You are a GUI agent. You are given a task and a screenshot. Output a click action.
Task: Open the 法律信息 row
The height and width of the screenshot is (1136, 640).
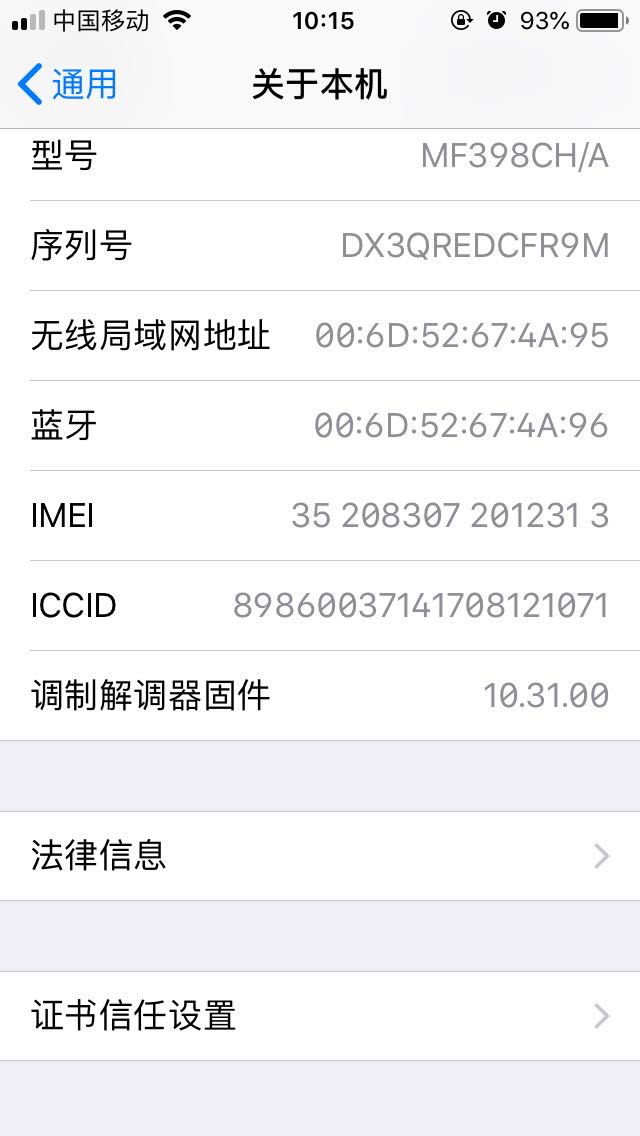pyautogui.click(x=320, y=856)
